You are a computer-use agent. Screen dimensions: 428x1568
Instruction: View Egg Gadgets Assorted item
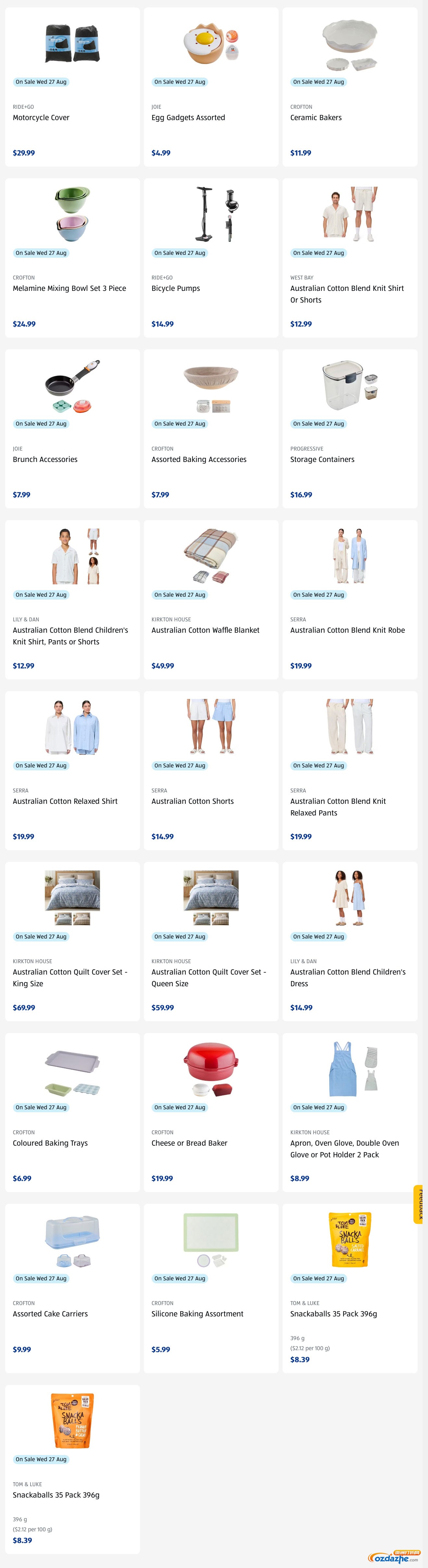point(188,118)
